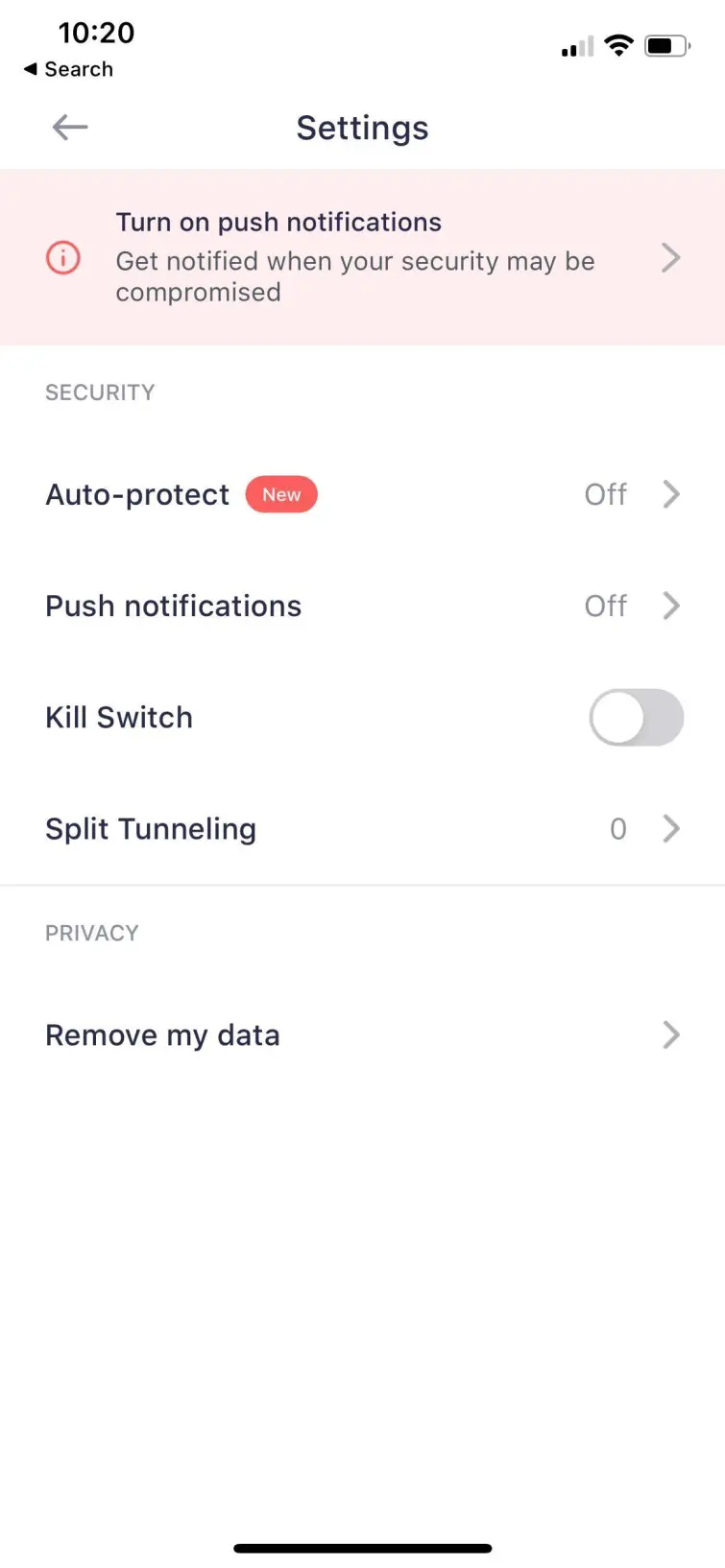Click the battery icon in the status bar

(666, 45)
